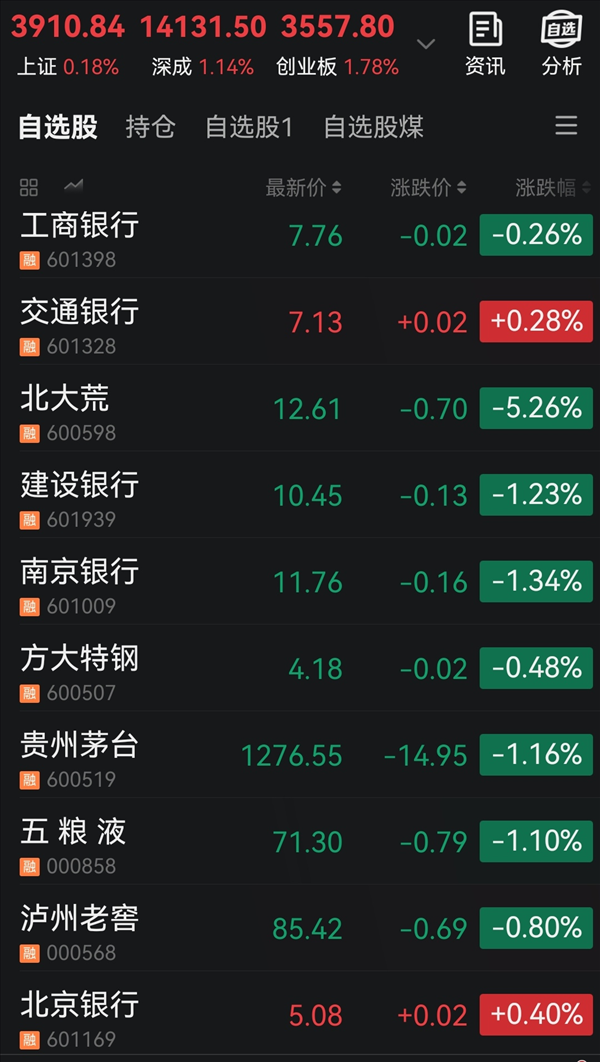Screen dimensions: 600x1062
Task: Open 泸州老窖 stock details
Action: click(x=300, y=928)
